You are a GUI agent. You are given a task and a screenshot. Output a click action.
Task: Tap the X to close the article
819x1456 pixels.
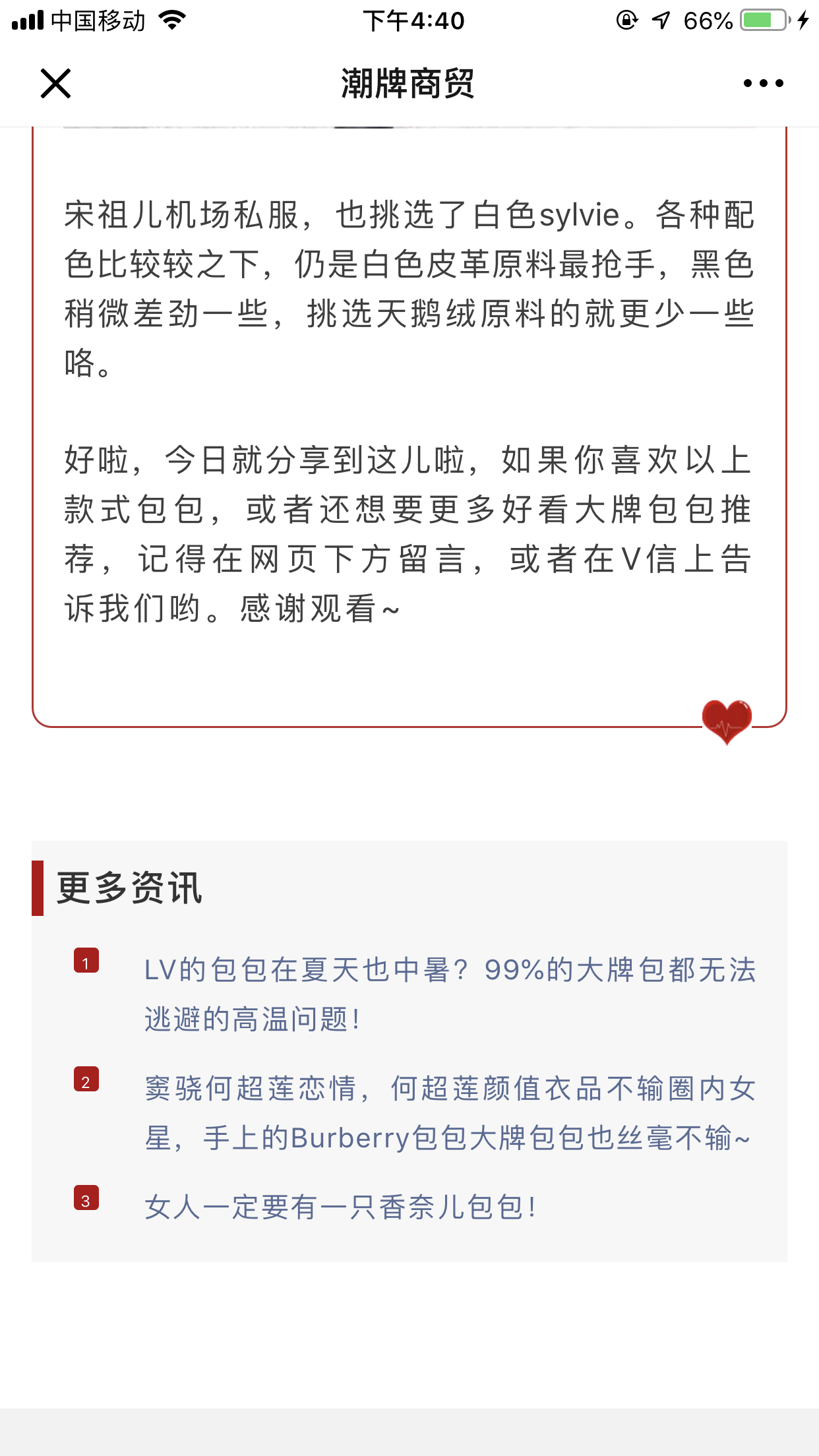click(55, 84)
